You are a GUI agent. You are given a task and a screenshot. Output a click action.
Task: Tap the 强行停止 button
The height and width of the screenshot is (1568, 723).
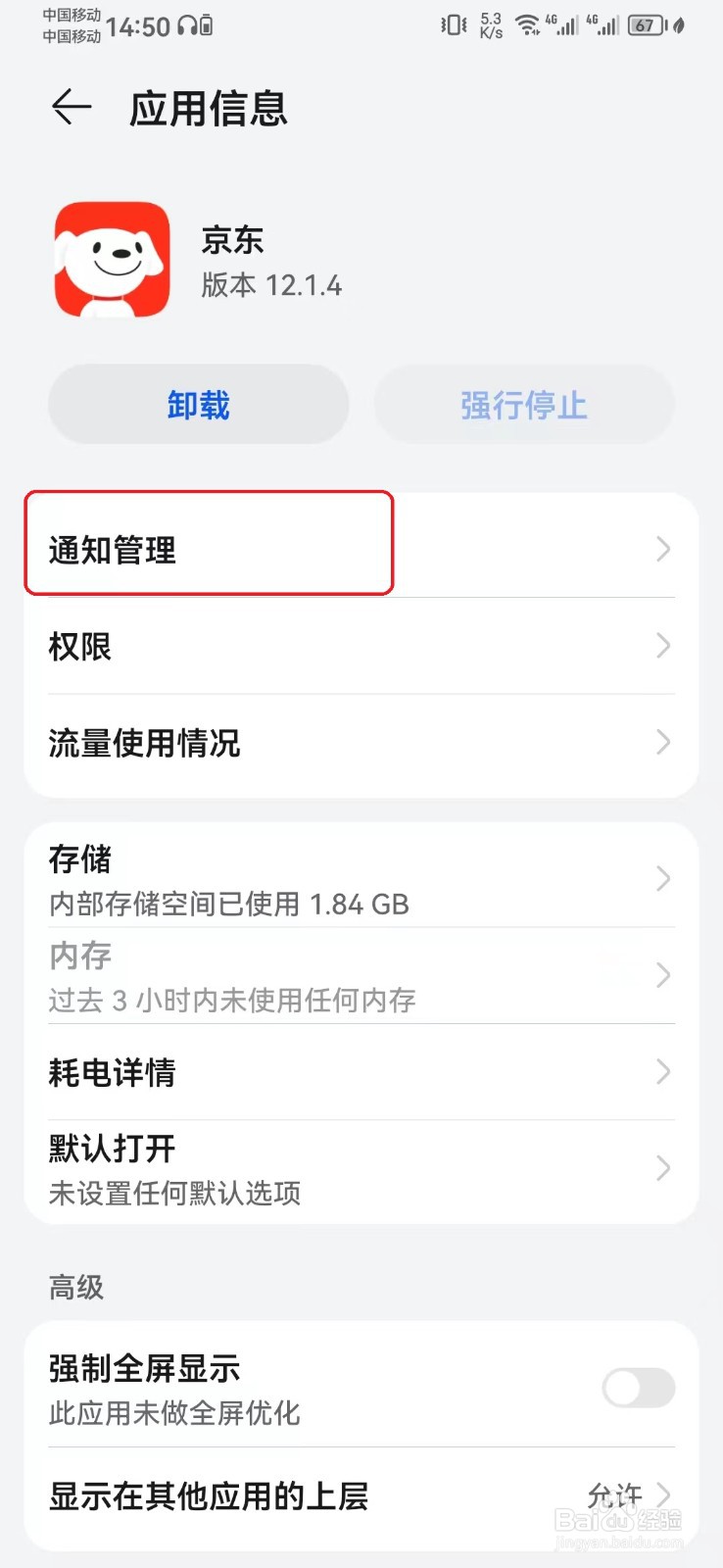[523, 404]
